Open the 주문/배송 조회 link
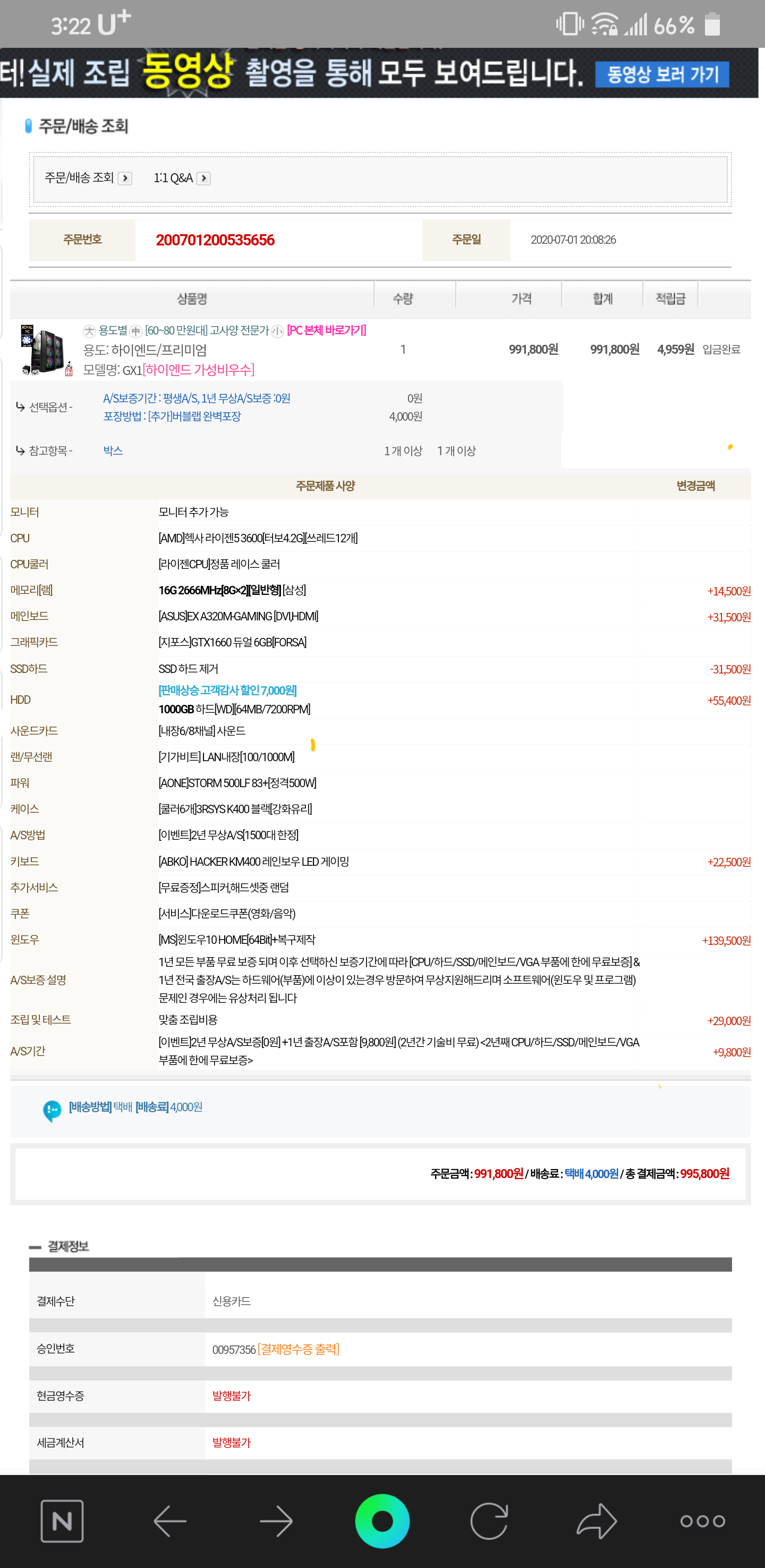 pos(88,178)
